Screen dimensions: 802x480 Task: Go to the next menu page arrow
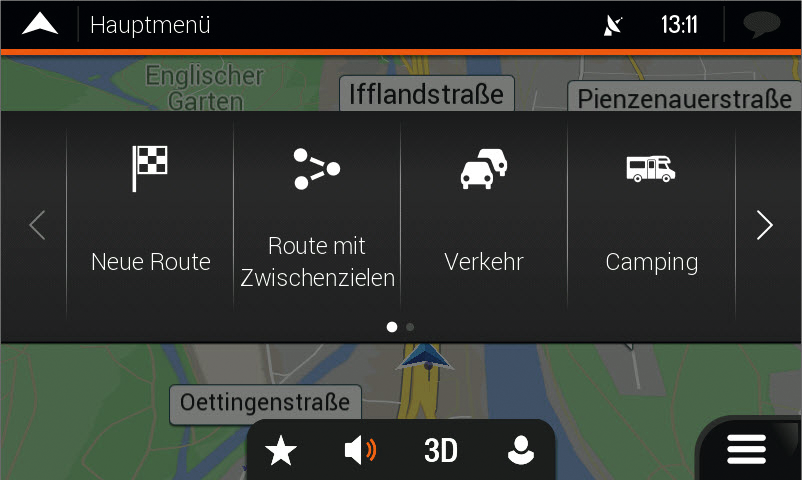pos(765,225)
